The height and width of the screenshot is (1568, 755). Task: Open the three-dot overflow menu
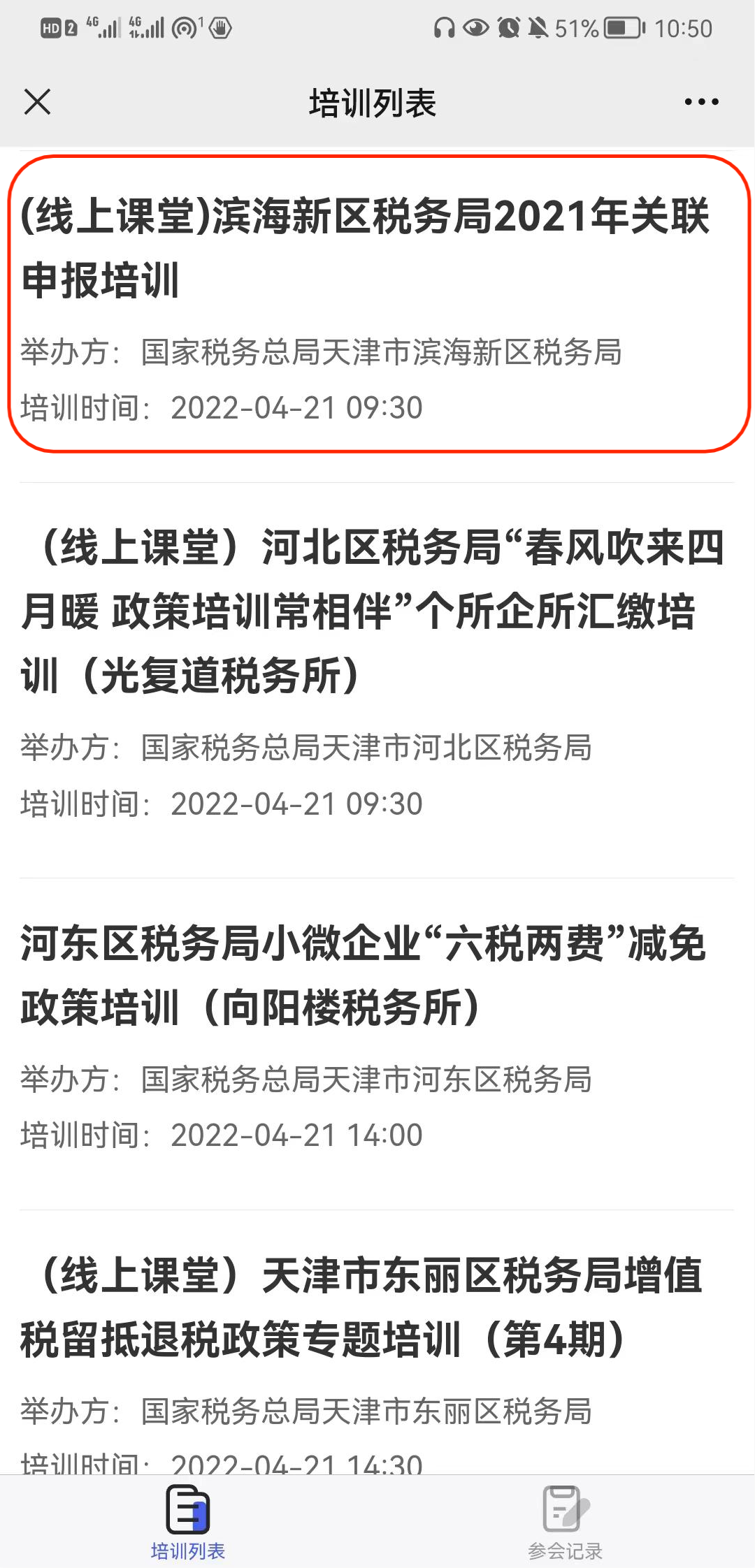click(x=701, y=102)
